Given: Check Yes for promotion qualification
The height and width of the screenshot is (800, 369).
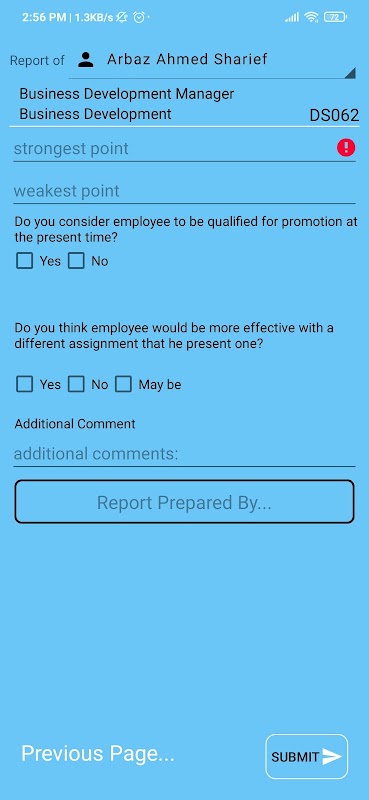Looking at the screenshot, I should pos(24,261).
